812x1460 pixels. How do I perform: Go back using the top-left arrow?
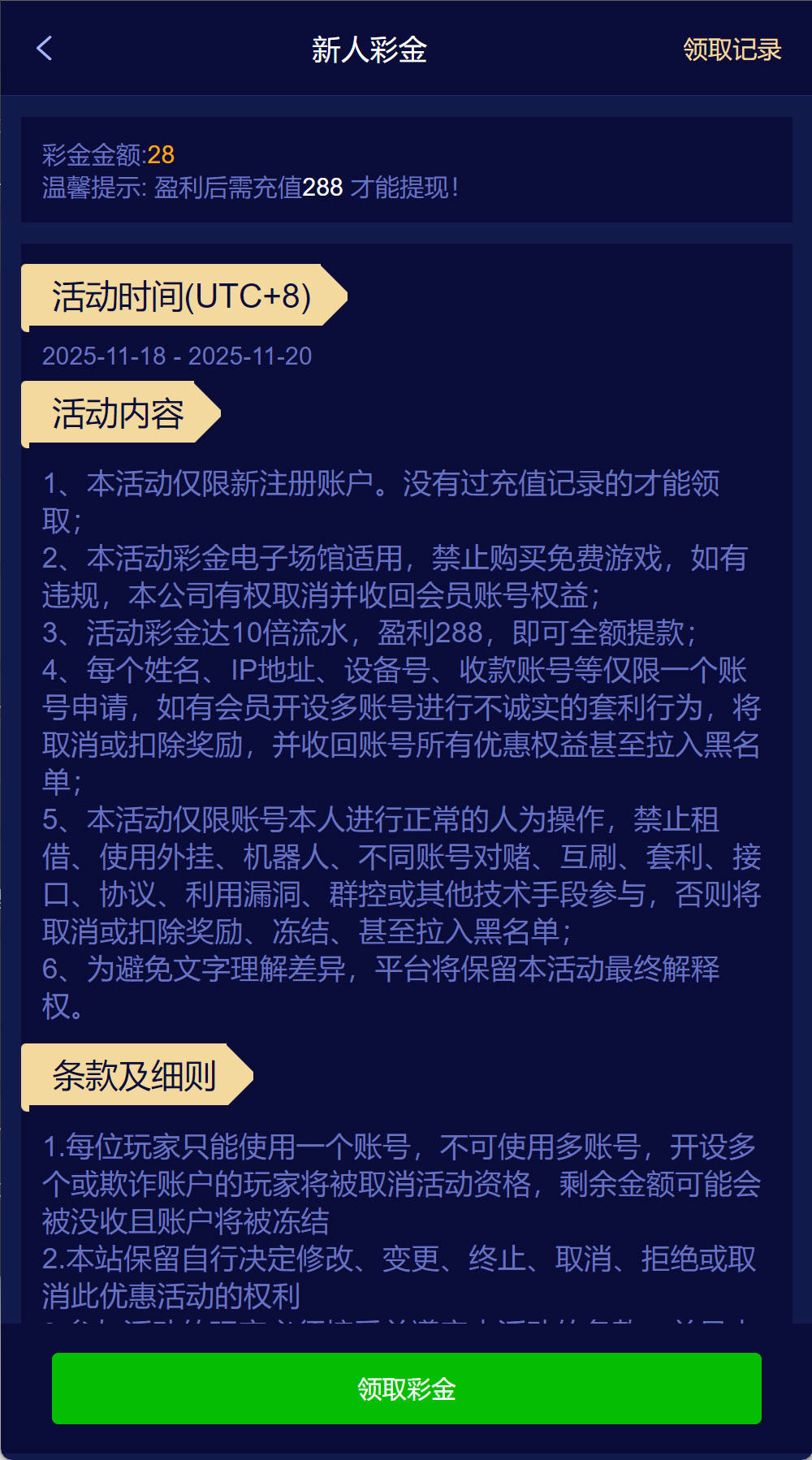click(x=45, y=49)
